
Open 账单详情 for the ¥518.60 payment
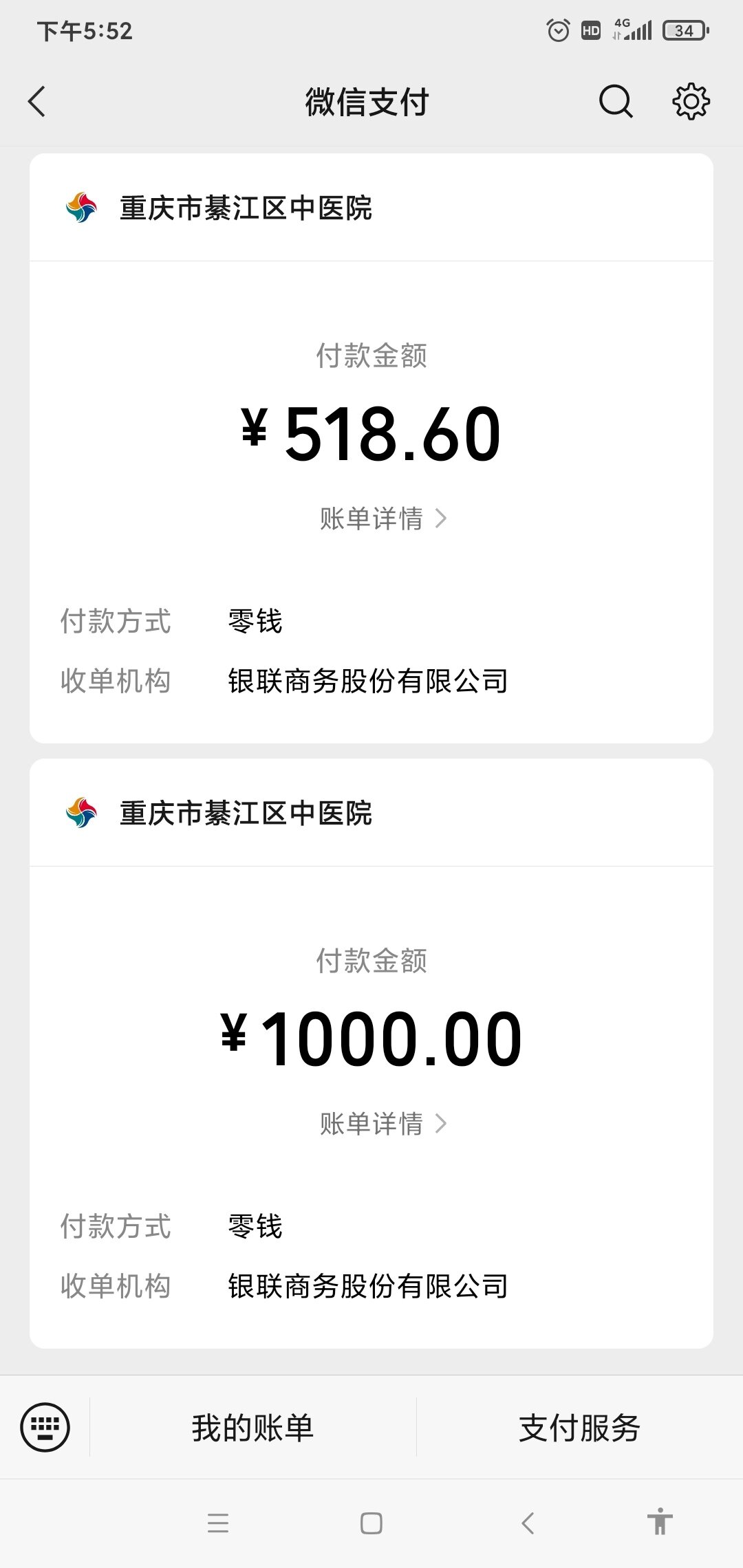pyautogui.click(x=383, y=519)
